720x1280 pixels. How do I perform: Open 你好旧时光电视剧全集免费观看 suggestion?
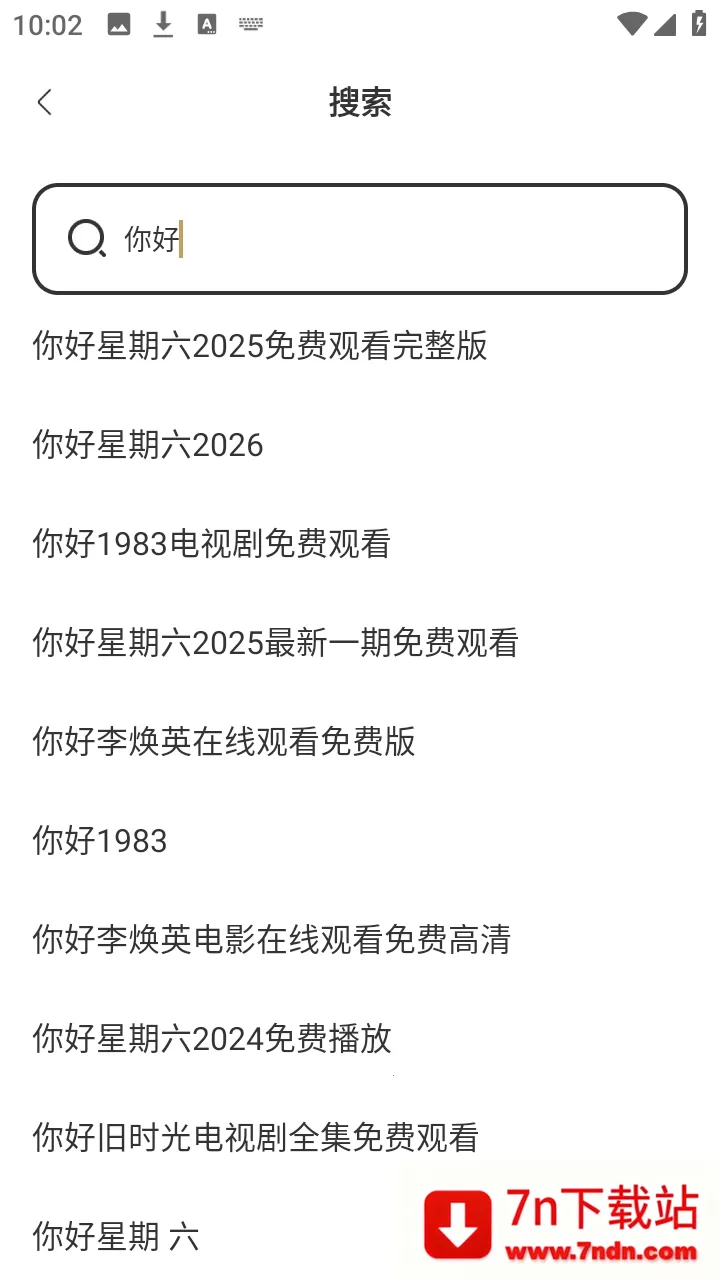pos(254,1138)
